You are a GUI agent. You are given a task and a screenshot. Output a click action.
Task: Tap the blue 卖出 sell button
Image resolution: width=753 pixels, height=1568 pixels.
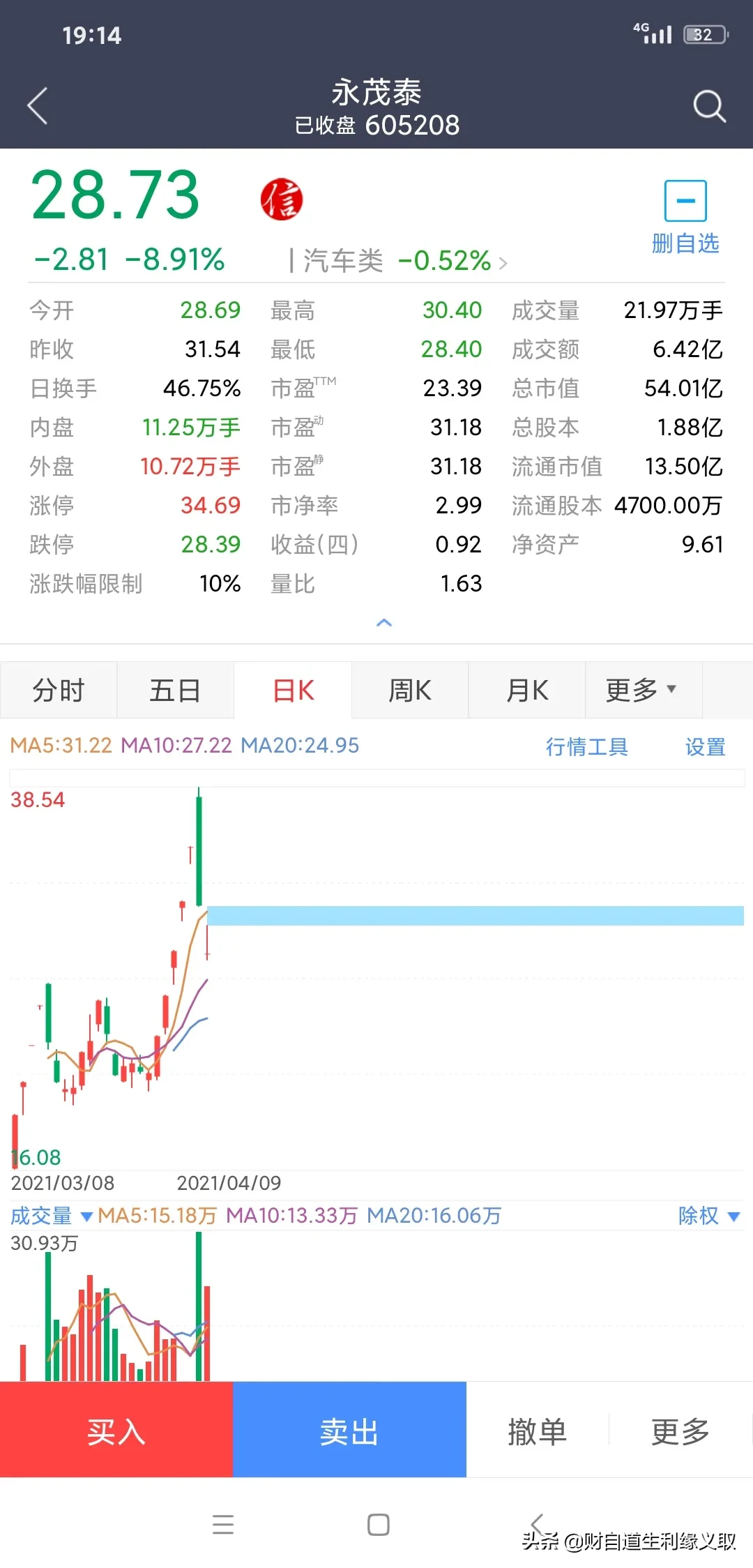349,1431
